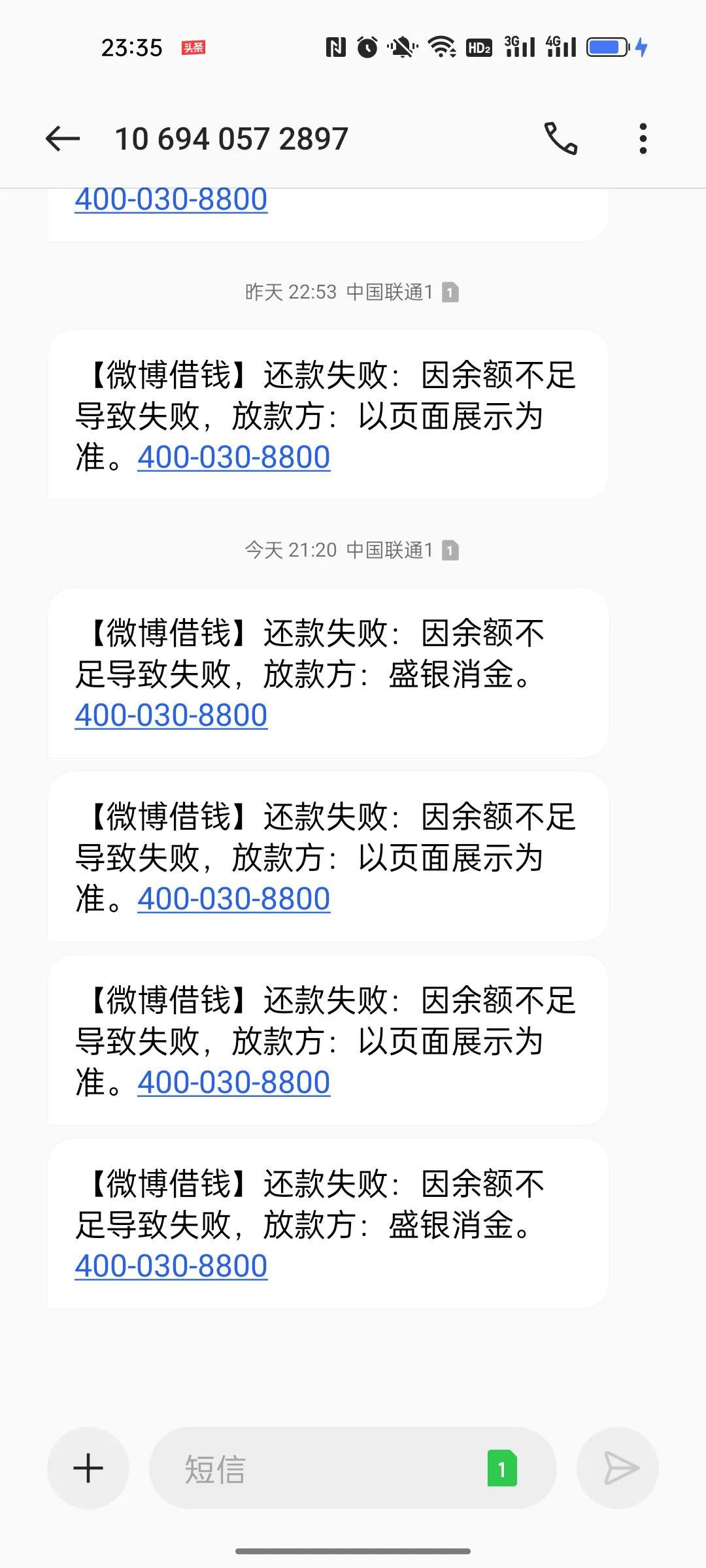
Task: Open 400-030-8800 link in last 盛银消金 message
Action: coord(171,1266)
